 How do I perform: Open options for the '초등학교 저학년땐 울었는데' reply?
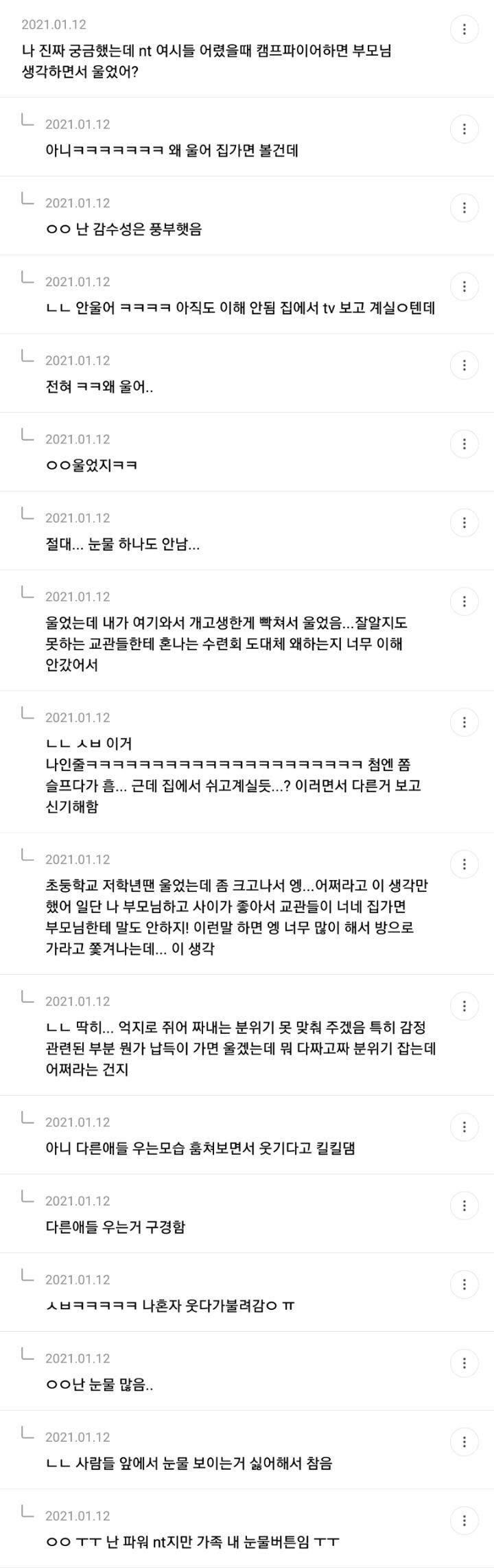pos(464,864)
